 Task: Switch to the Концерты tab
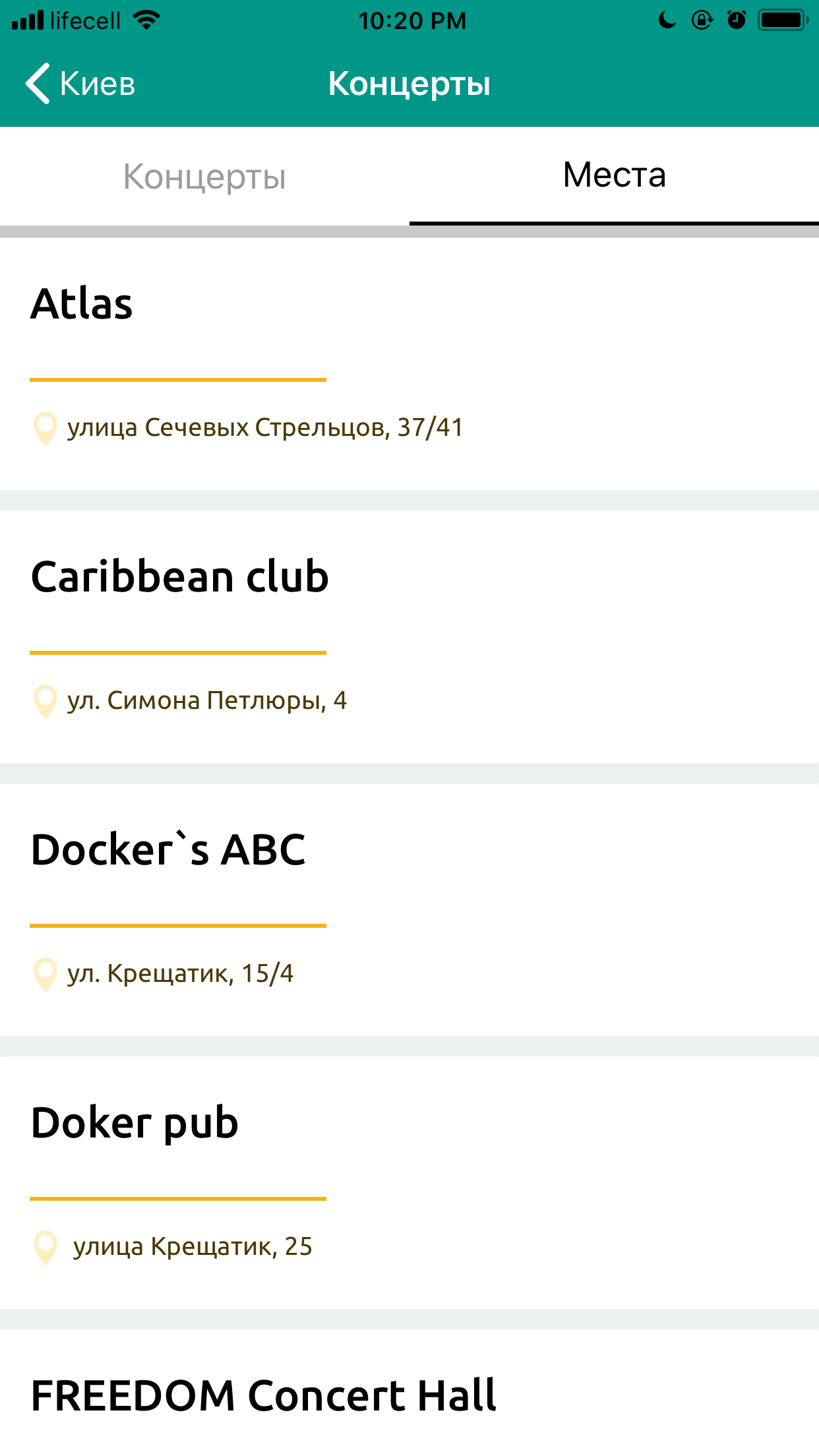click(x=204, y=176)
